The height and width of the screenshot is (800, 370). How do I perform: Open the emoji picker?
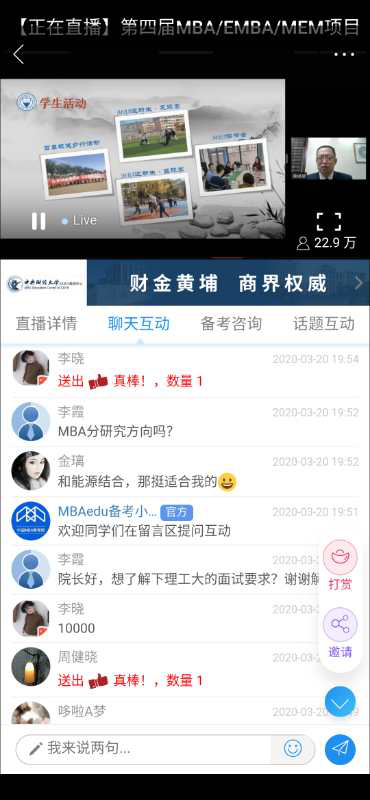pos(293,748)
